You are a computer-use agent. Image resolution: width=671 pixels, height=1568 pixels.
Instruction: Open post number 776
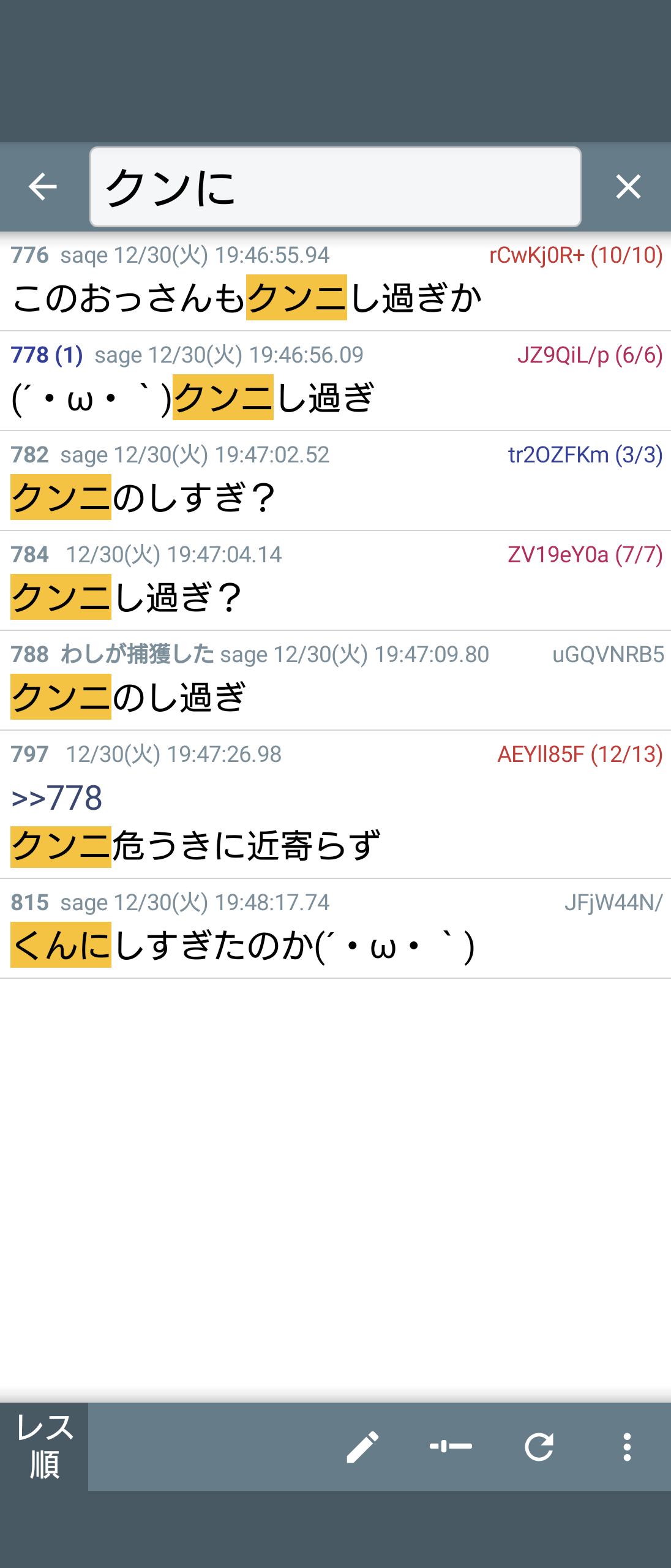point(29,255)
